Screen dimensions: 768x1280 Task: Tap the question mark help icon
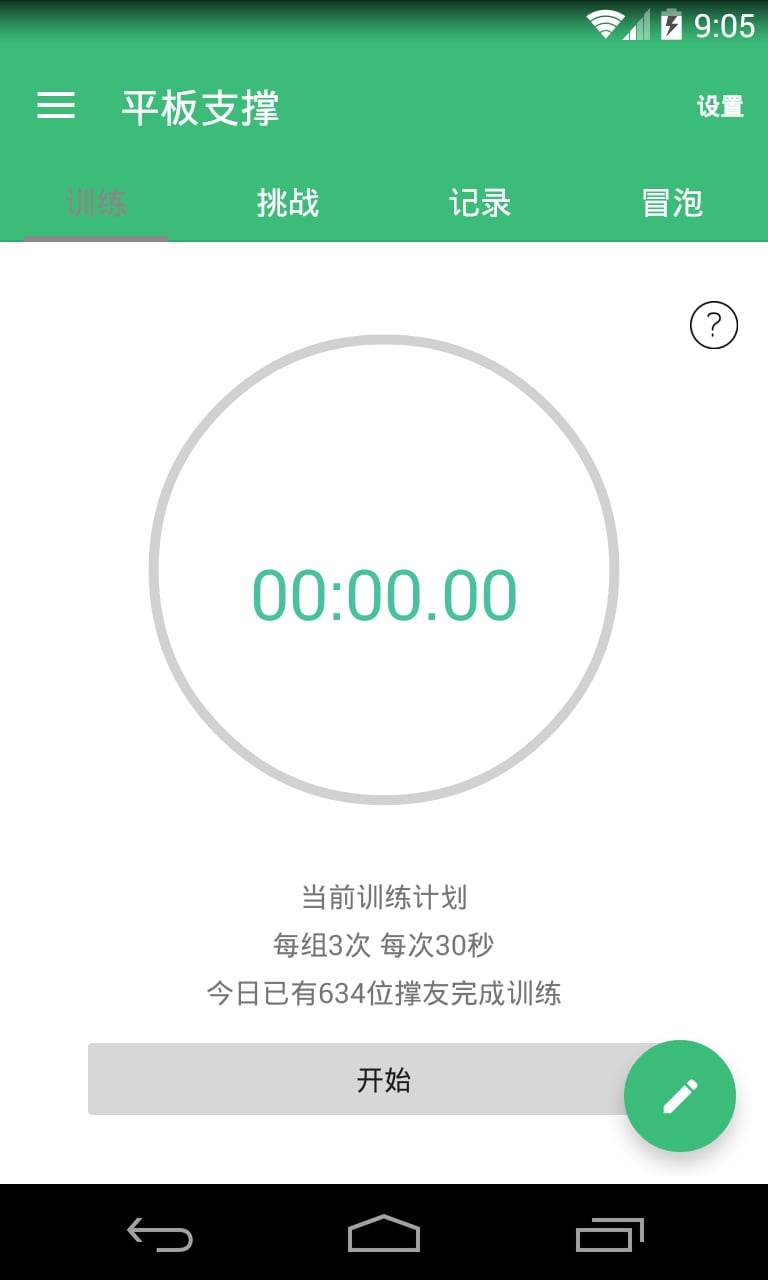point(714,325)
